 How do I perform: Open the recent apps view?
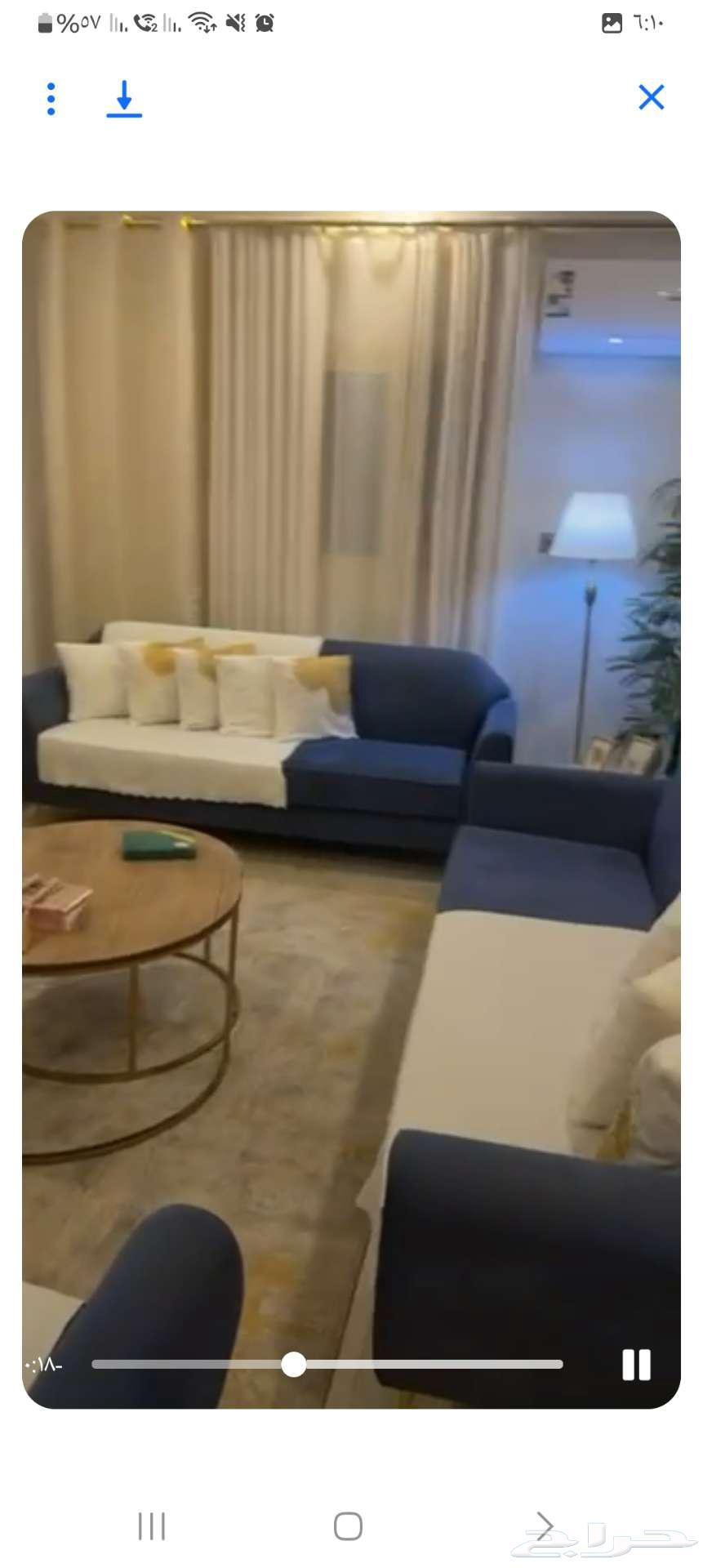pos(152,1526)
